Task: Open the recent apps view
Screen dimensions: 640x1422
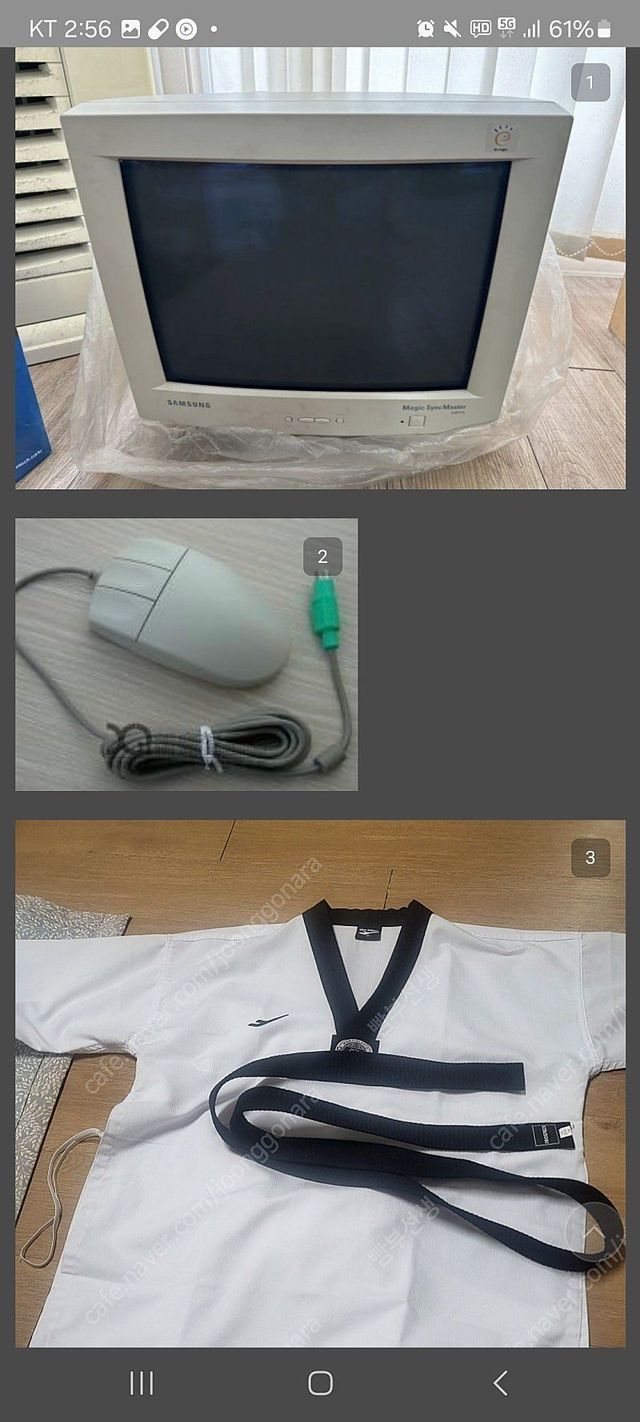Action: (x=141, y=1383)
